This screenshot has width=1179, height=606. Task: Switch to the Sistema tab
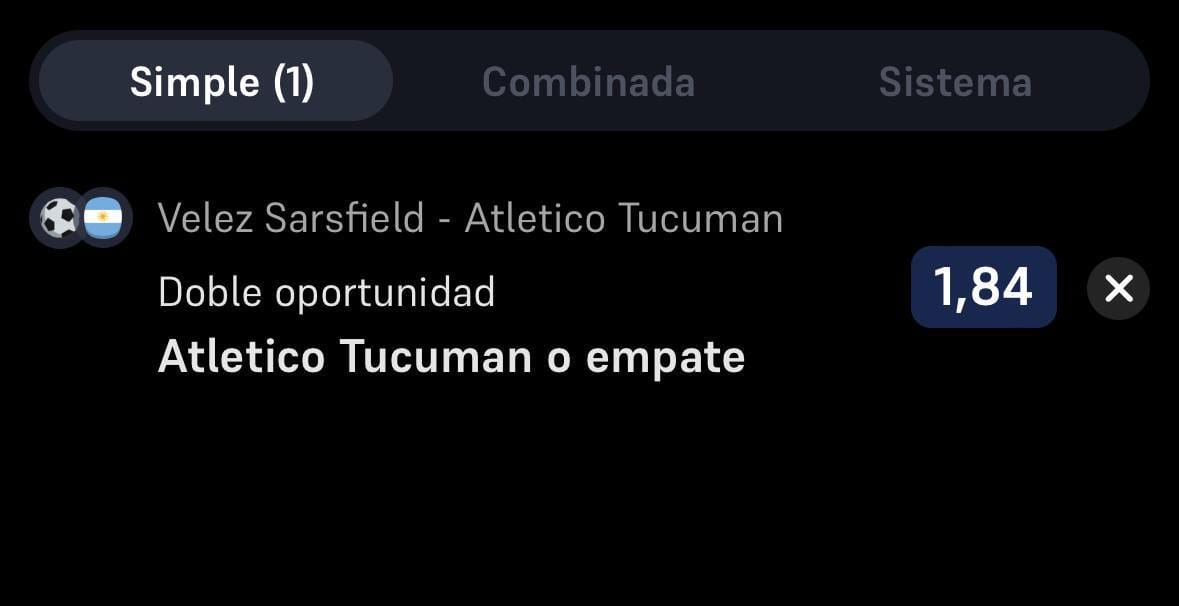tap(954, 82)
